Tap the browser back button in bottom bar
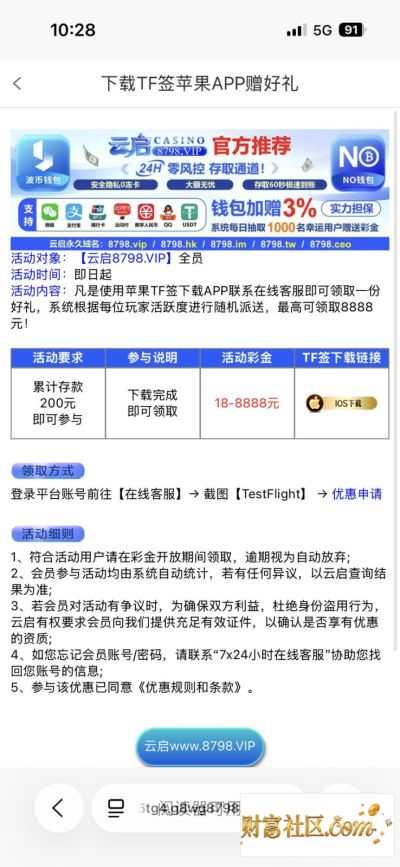 click(x=58, y=808)
